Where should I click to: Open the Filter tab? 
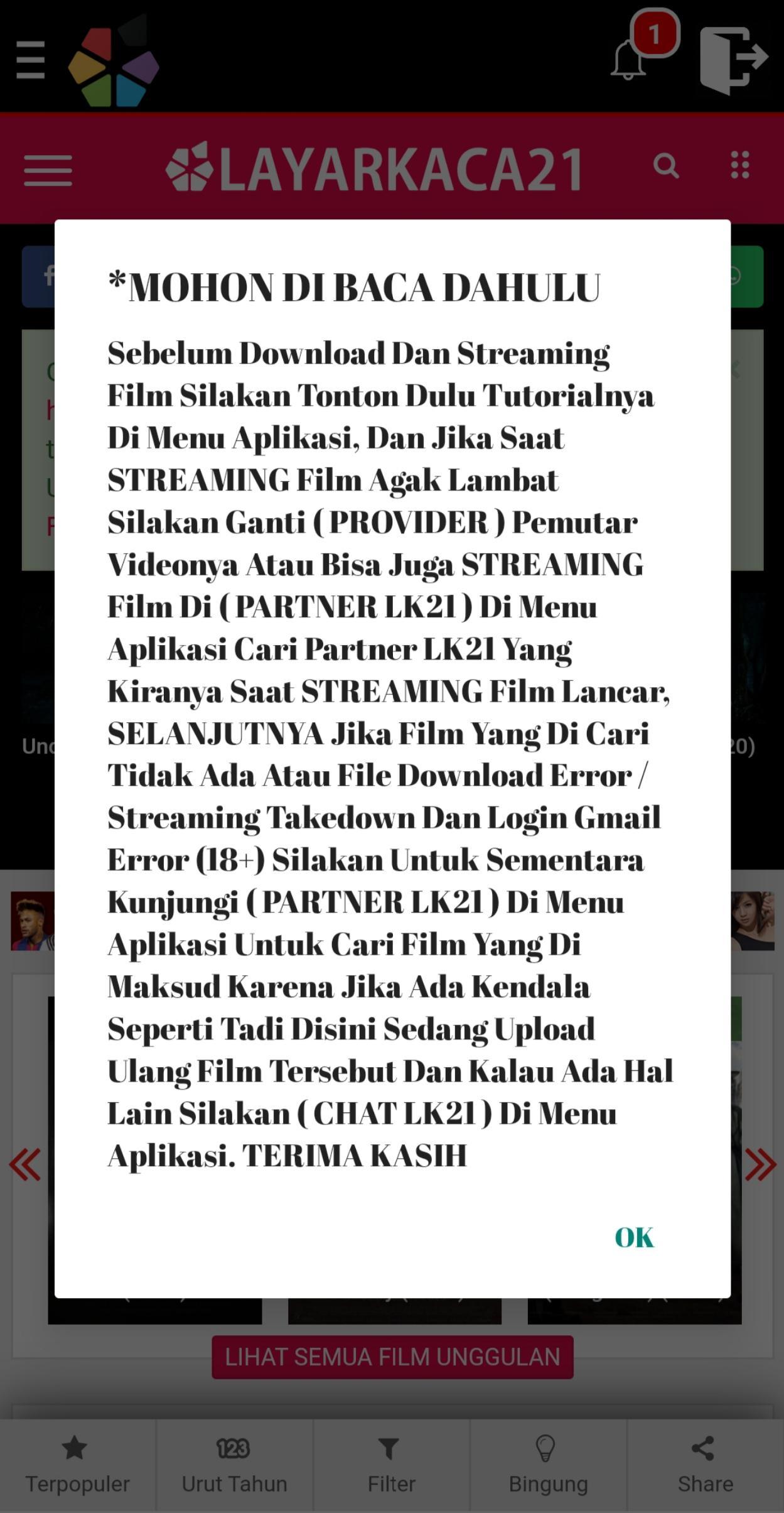[x=391, y=1465]
